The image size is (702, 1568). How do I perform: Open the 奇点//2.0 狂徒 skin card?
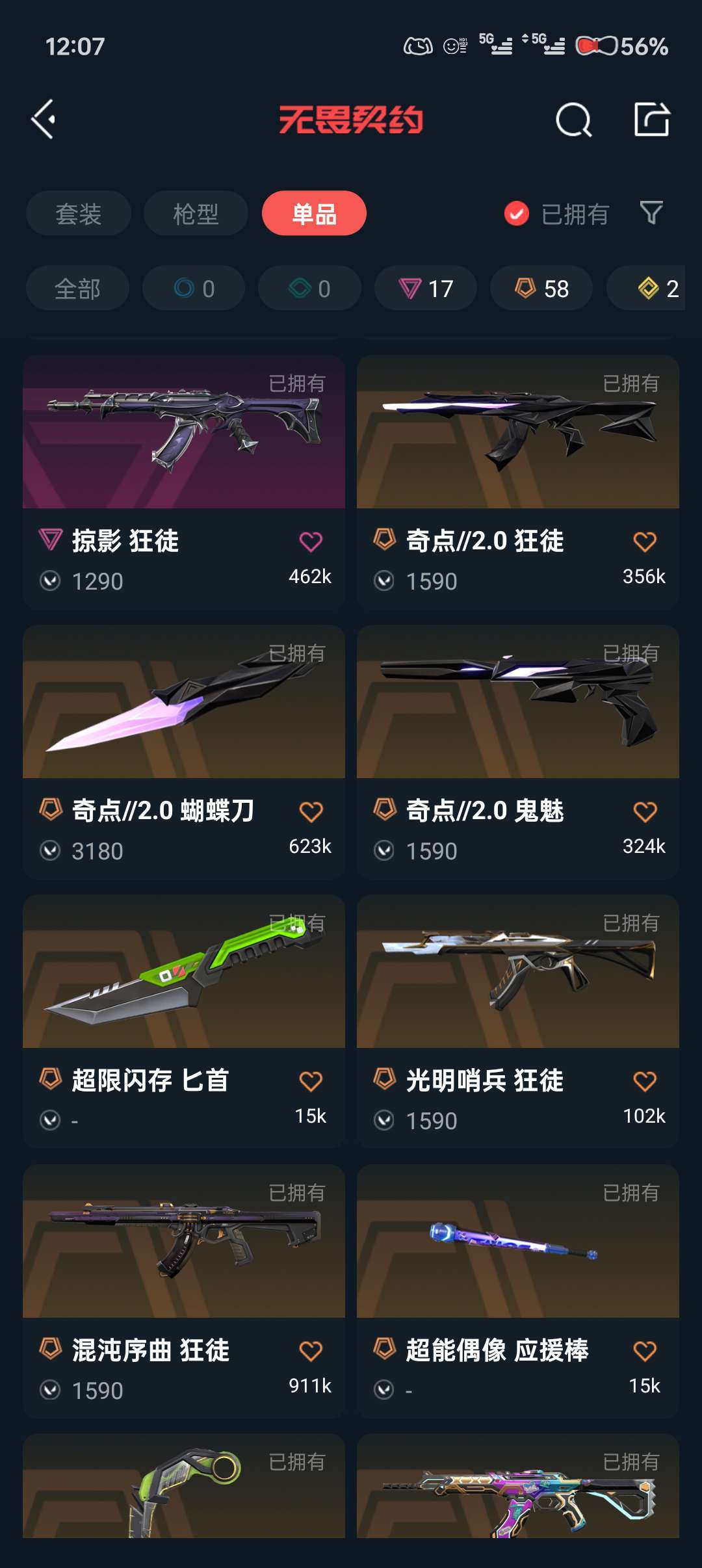(518, 482)
